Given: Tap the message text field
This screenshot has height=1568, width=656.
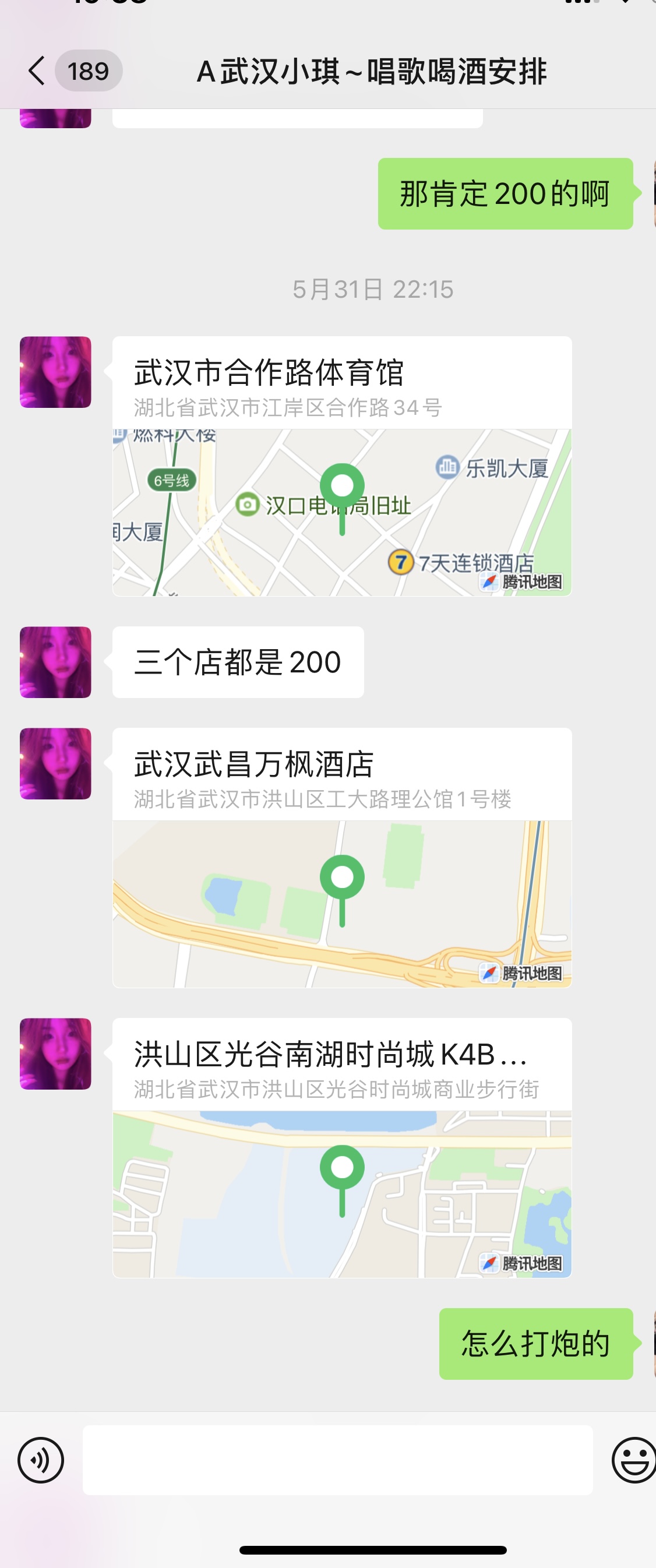Looking at the screenshot, I should coord(338,1460).
